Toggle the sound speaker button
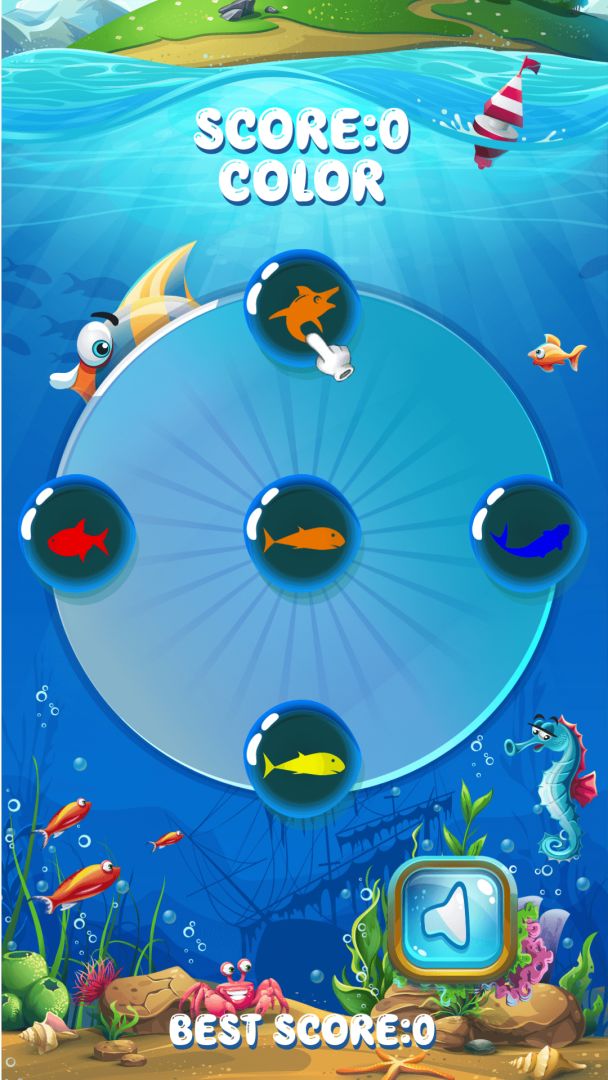The height and width of the screenshot is (1080, 608). coord(452,917)
